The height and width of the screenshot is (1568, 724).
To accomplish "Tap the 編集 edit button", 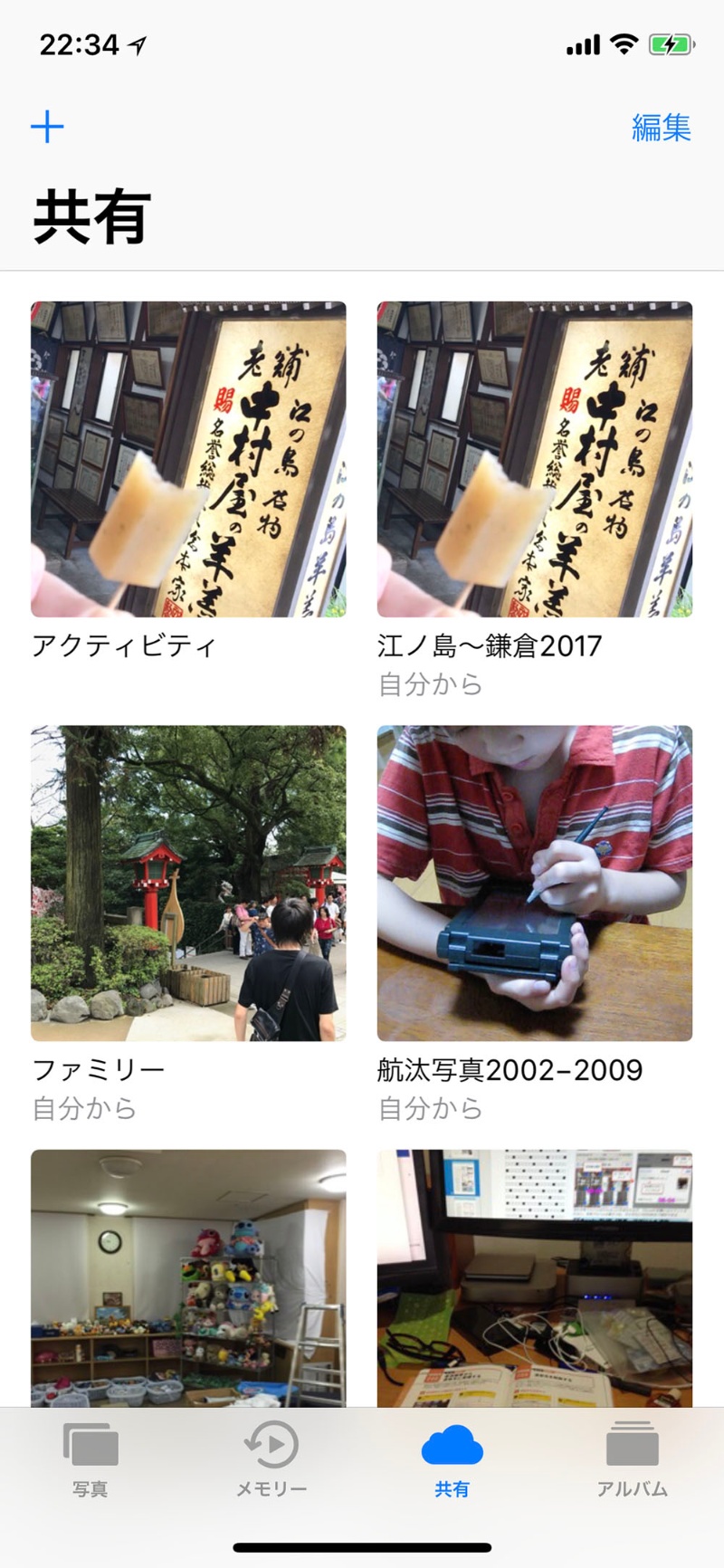I will point(661,128).
